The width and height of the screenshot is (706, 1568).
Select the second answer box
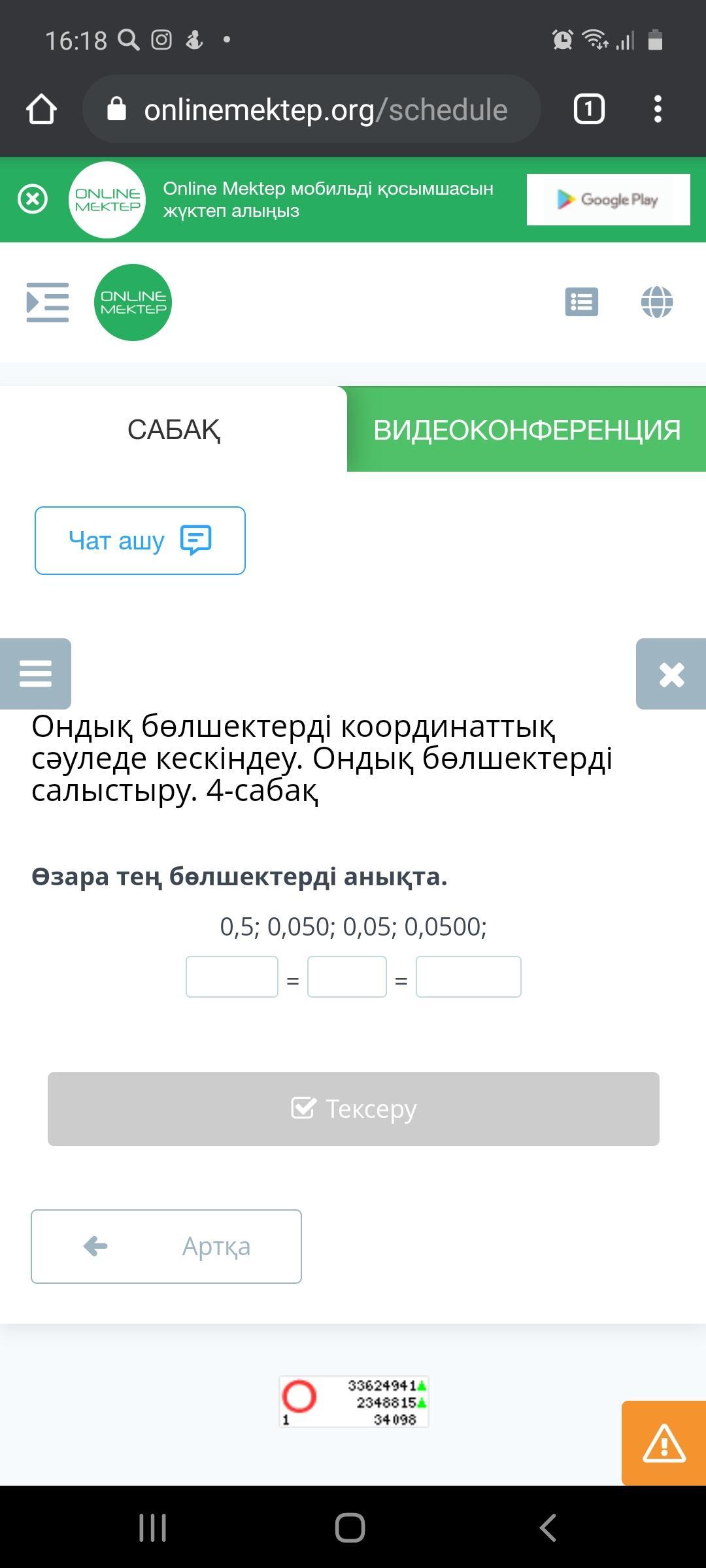coord(347,977)
